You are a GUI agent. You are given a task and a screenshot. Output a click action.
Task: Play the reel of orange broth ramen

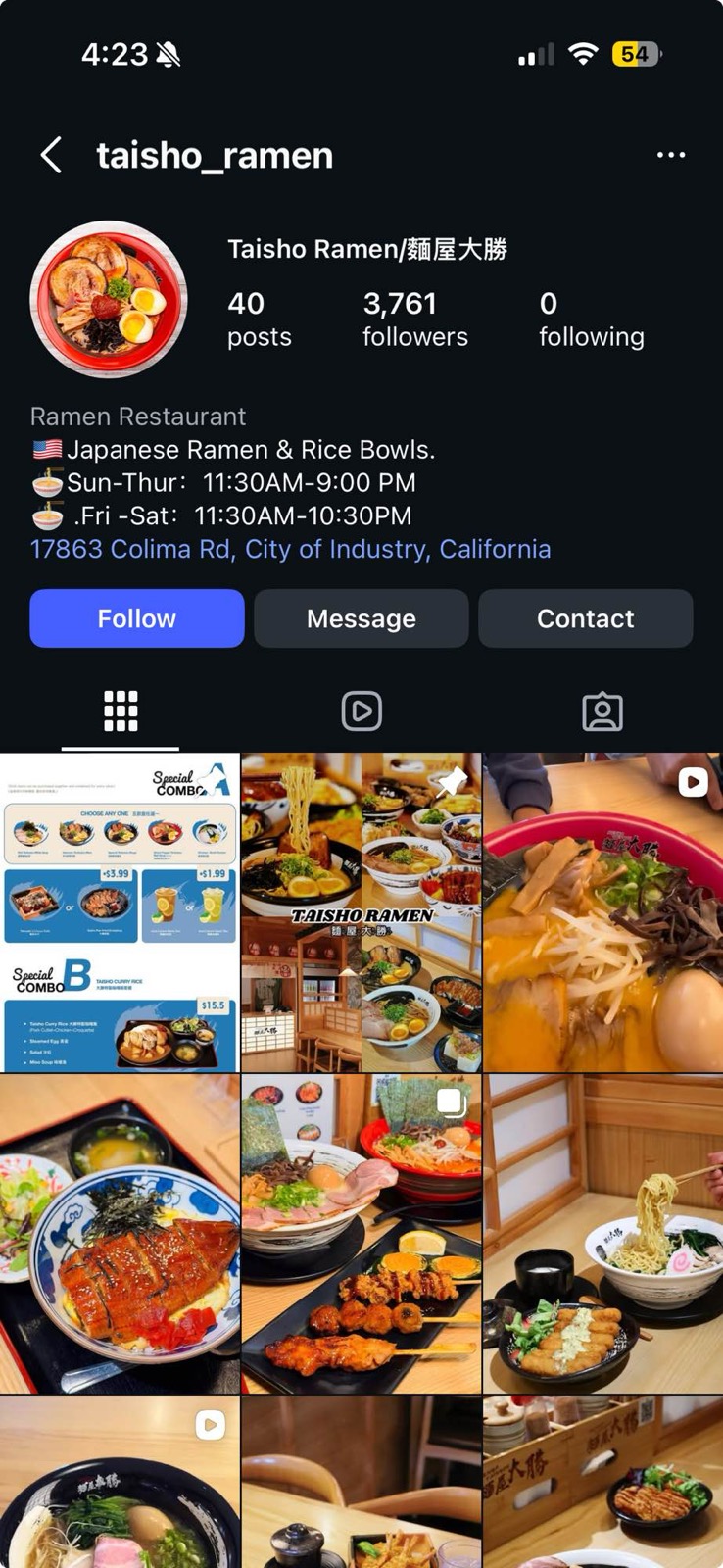[602, 912]
